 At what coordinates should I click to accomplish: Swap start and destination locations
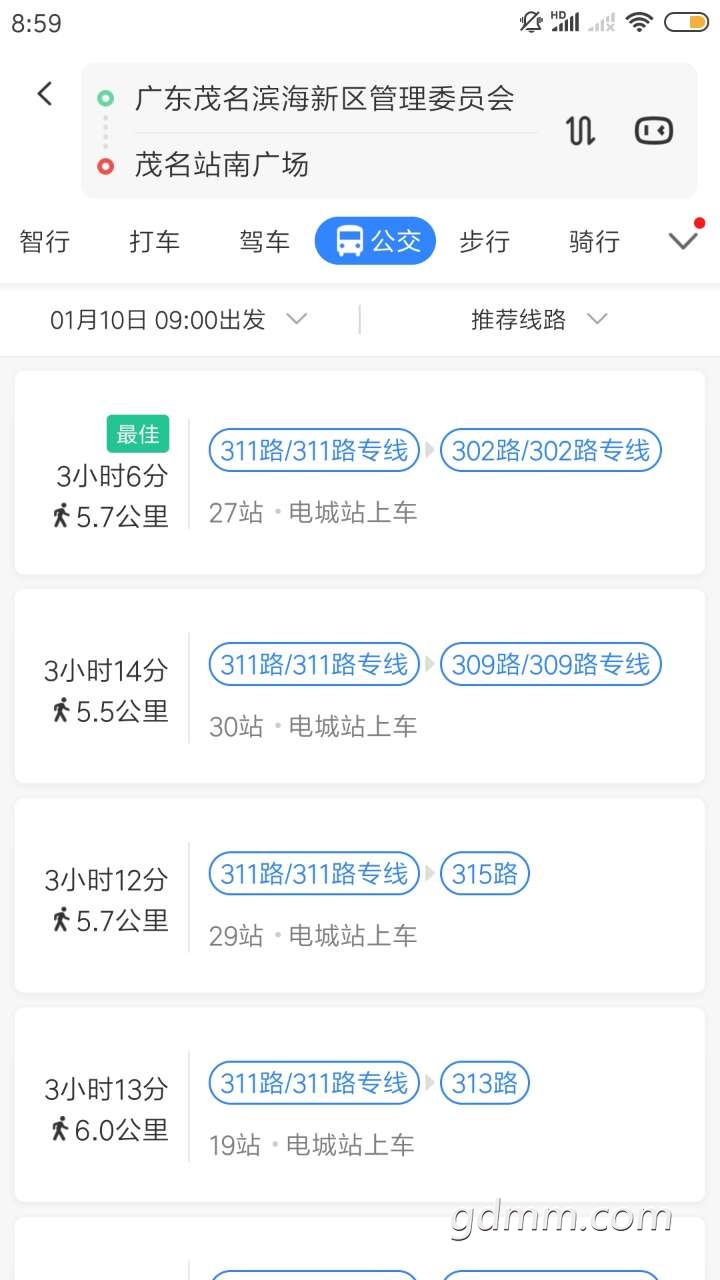pos(581,131)
